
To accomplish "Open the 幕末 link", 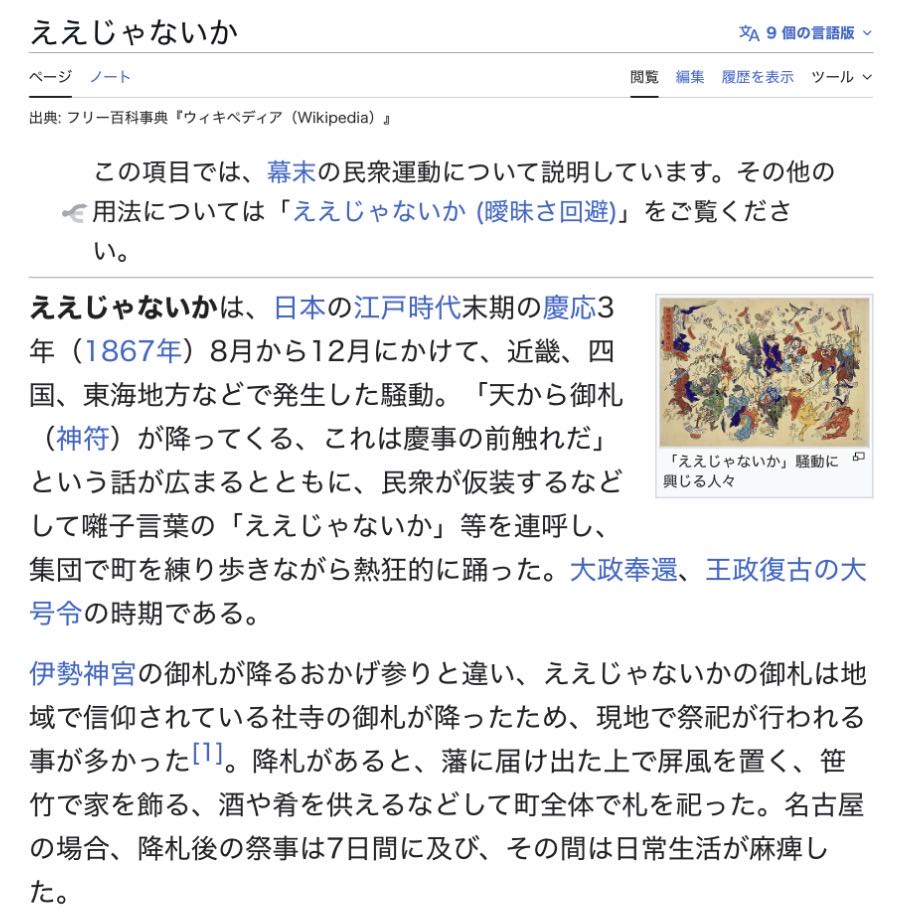I will coord(291,172).
